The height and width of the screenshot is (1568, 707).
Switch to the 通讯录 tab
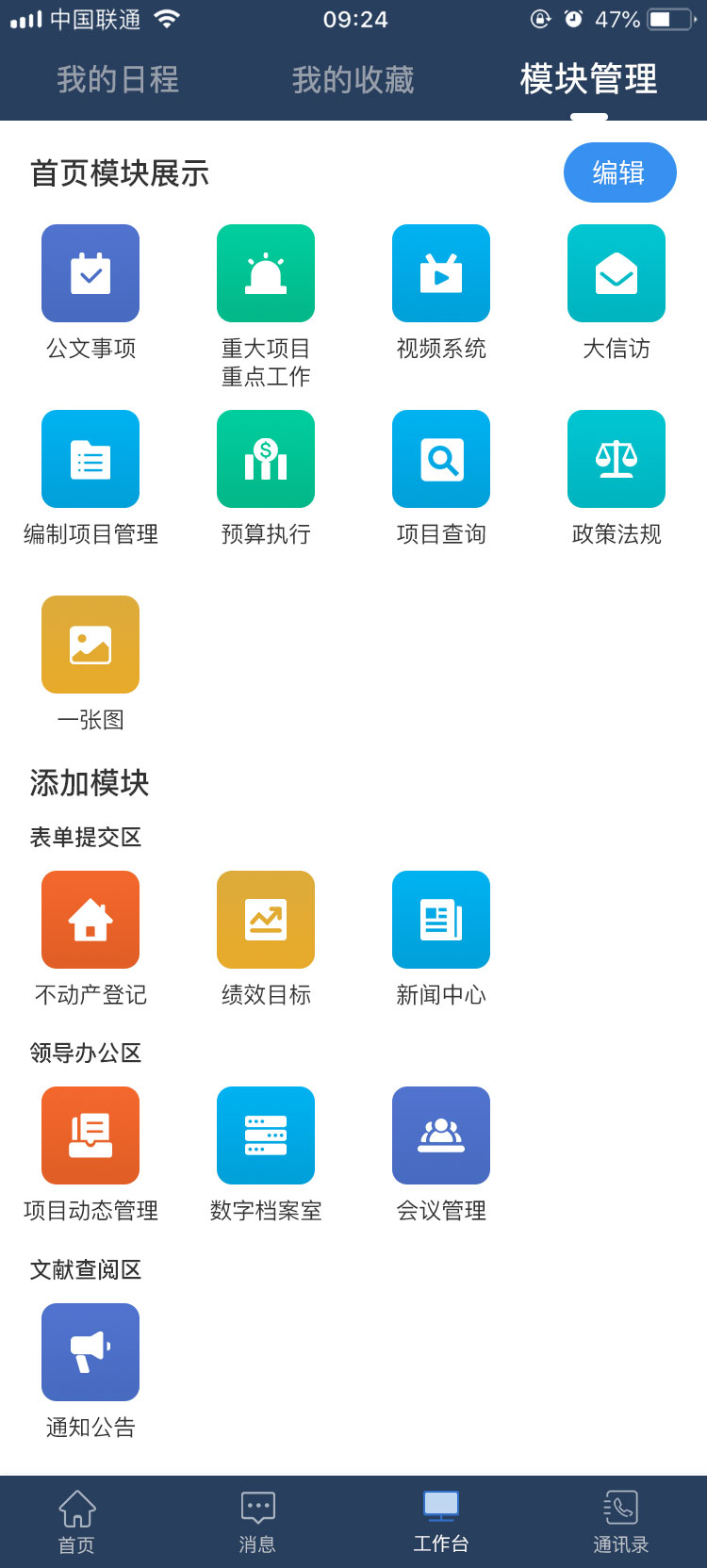point(620,1522)
